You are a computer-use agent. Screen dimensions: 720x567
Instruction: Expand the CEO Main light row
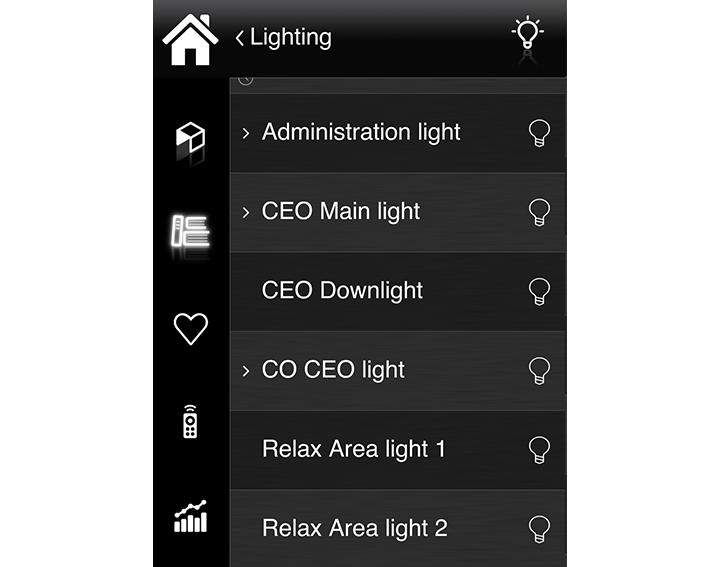tap(246, 212)
